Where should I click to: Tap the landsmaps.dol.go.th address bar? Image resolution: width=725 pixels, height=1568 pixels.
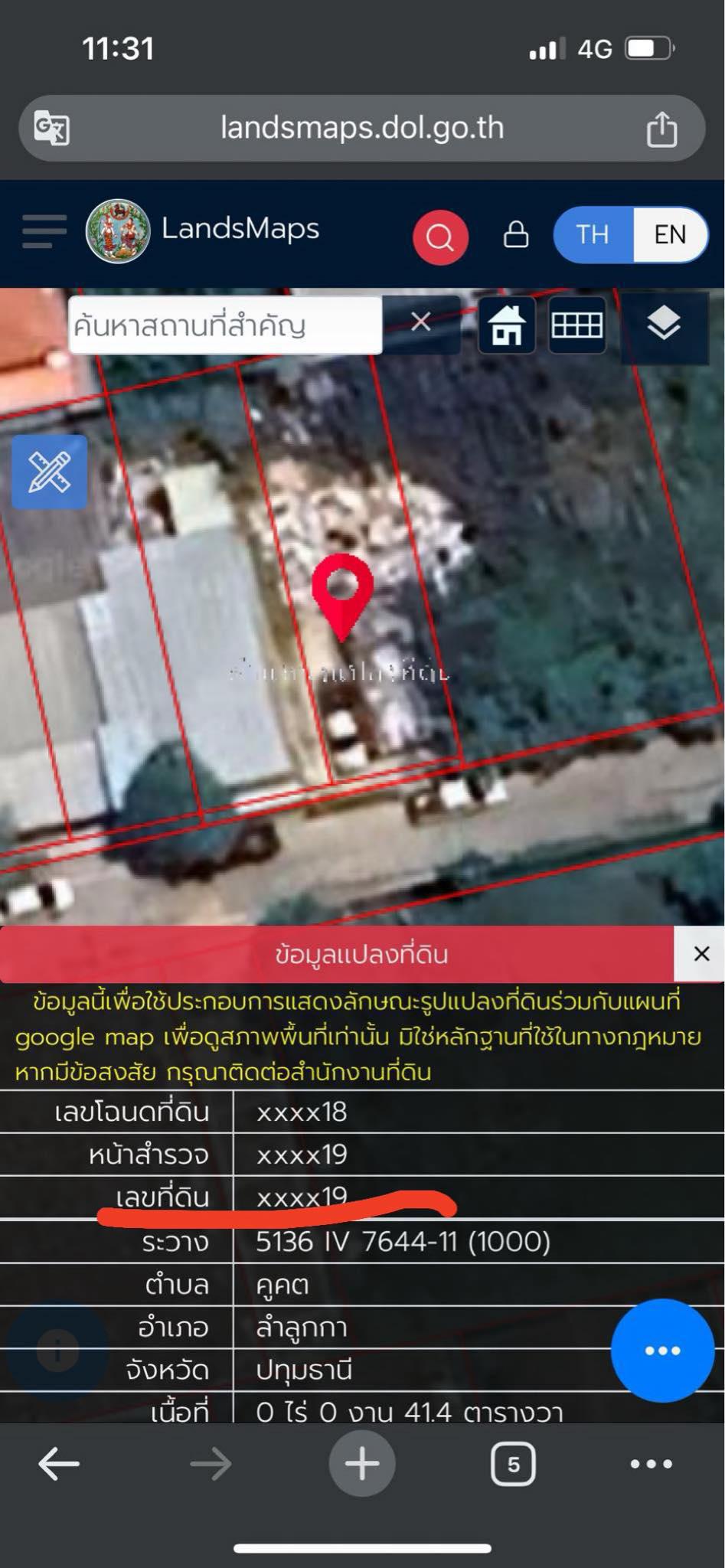pyautogui.click(x=361, y=128)
